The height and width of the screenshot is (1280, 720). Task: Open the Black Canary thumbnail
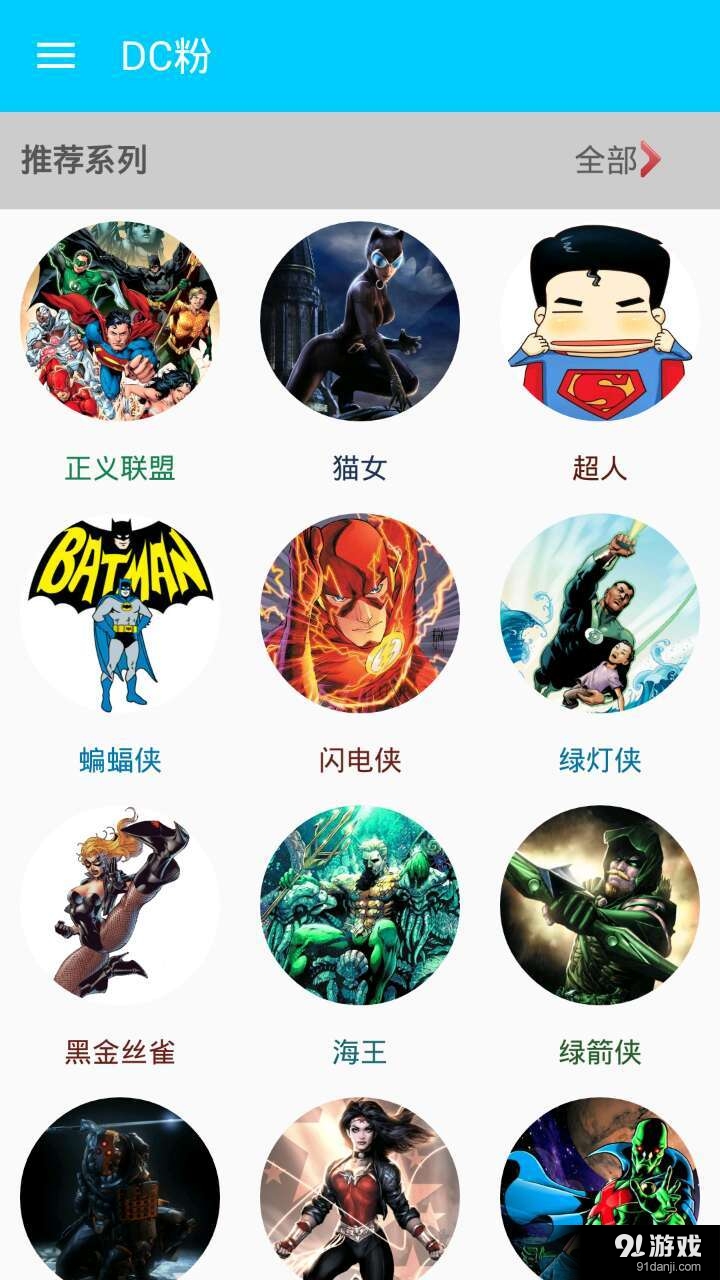pyautogui.click(x=120, y=905)
